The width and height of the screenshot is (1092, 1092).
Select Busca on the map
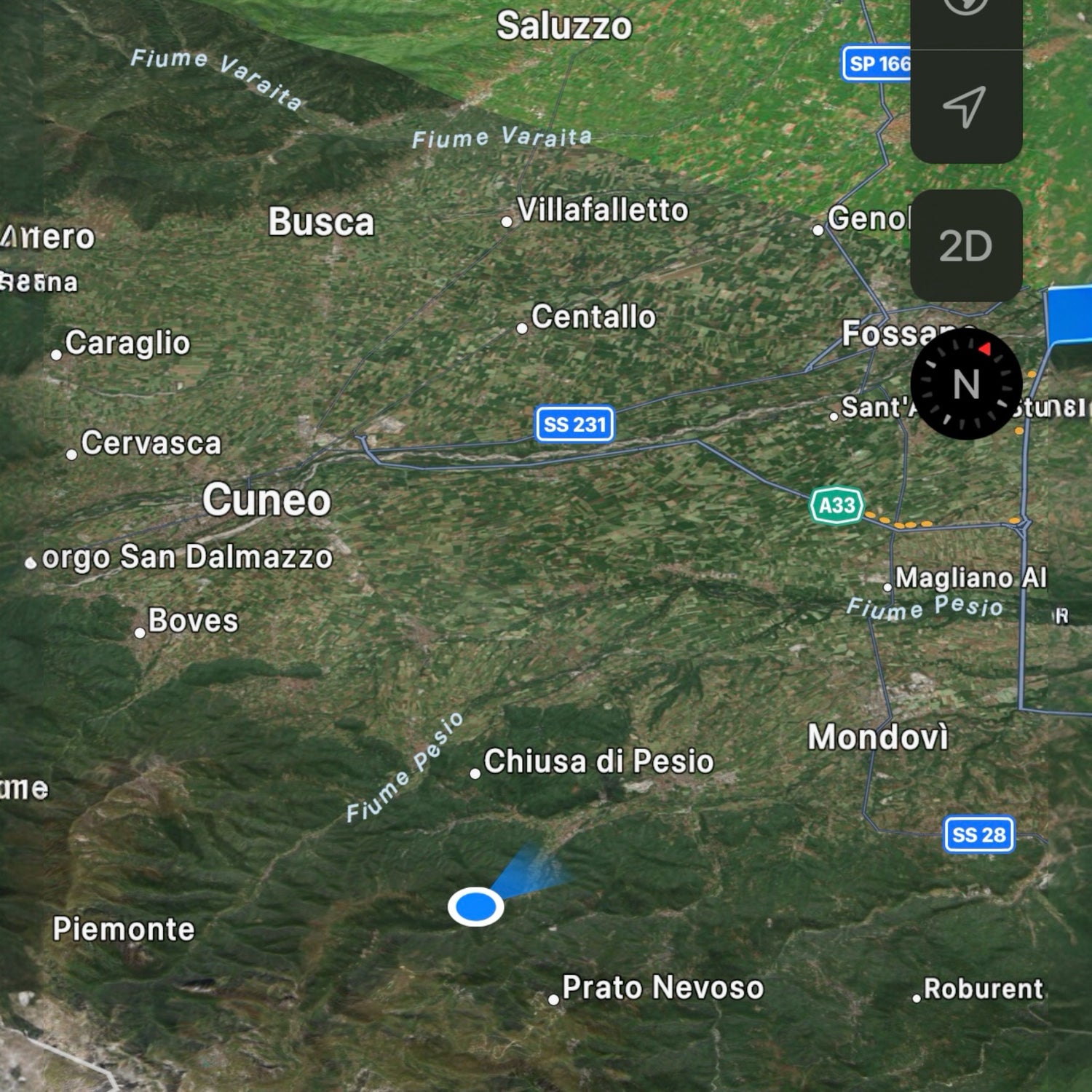(x=321, y=222)
